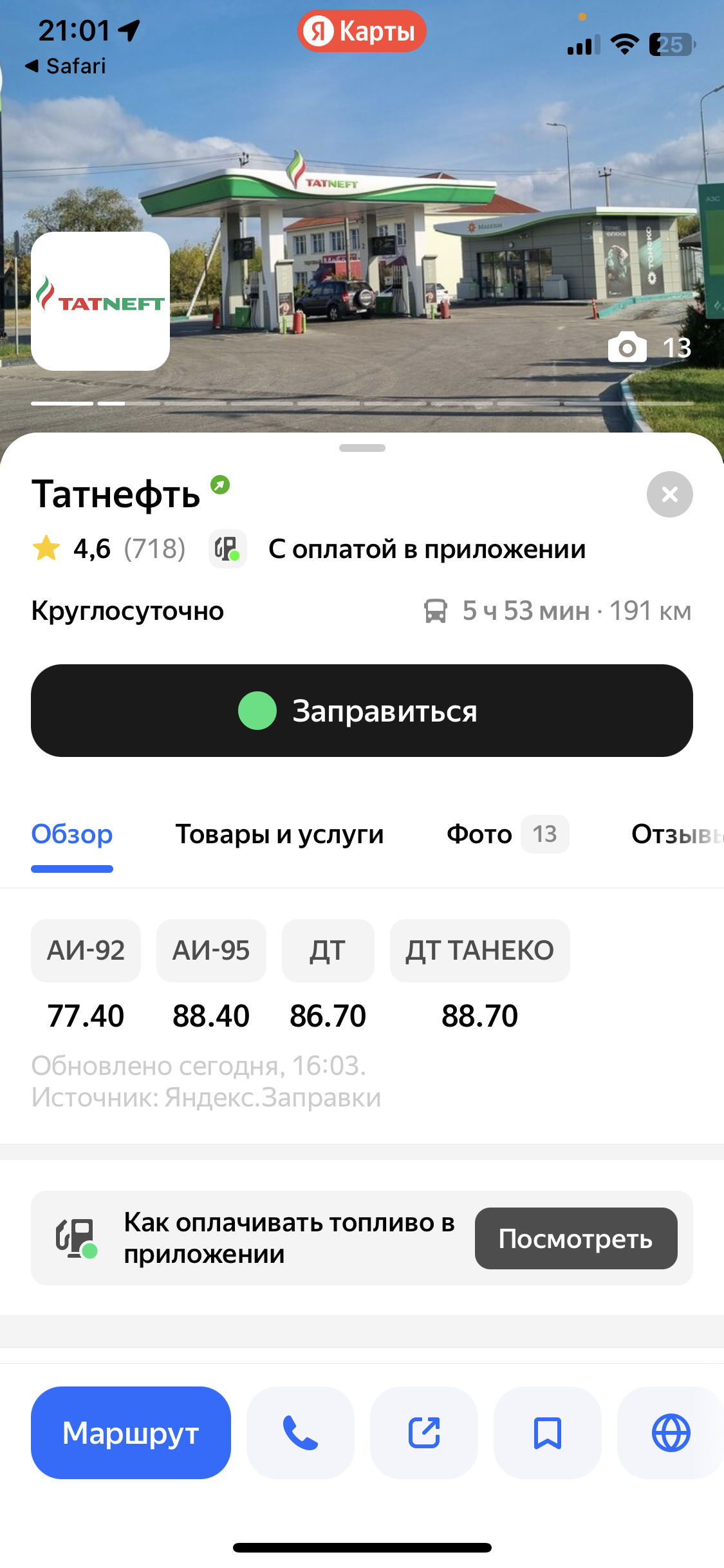Screen dimensions: 724x1568
Task: Switch to the Отзывы tab
Action: point(676,834)
